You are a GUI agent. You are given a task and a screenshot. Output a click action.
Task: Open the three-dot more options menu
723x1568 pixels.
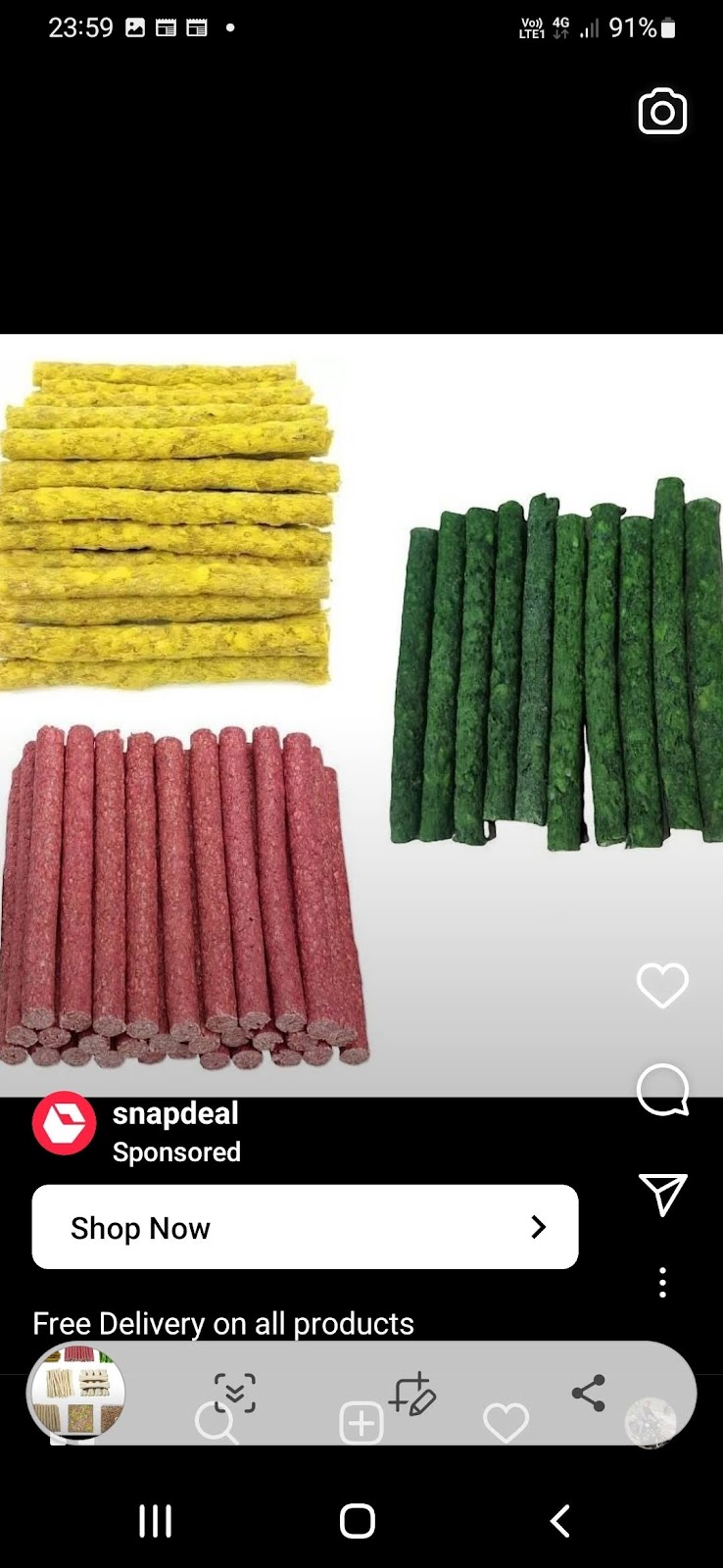pos(662,1282)
